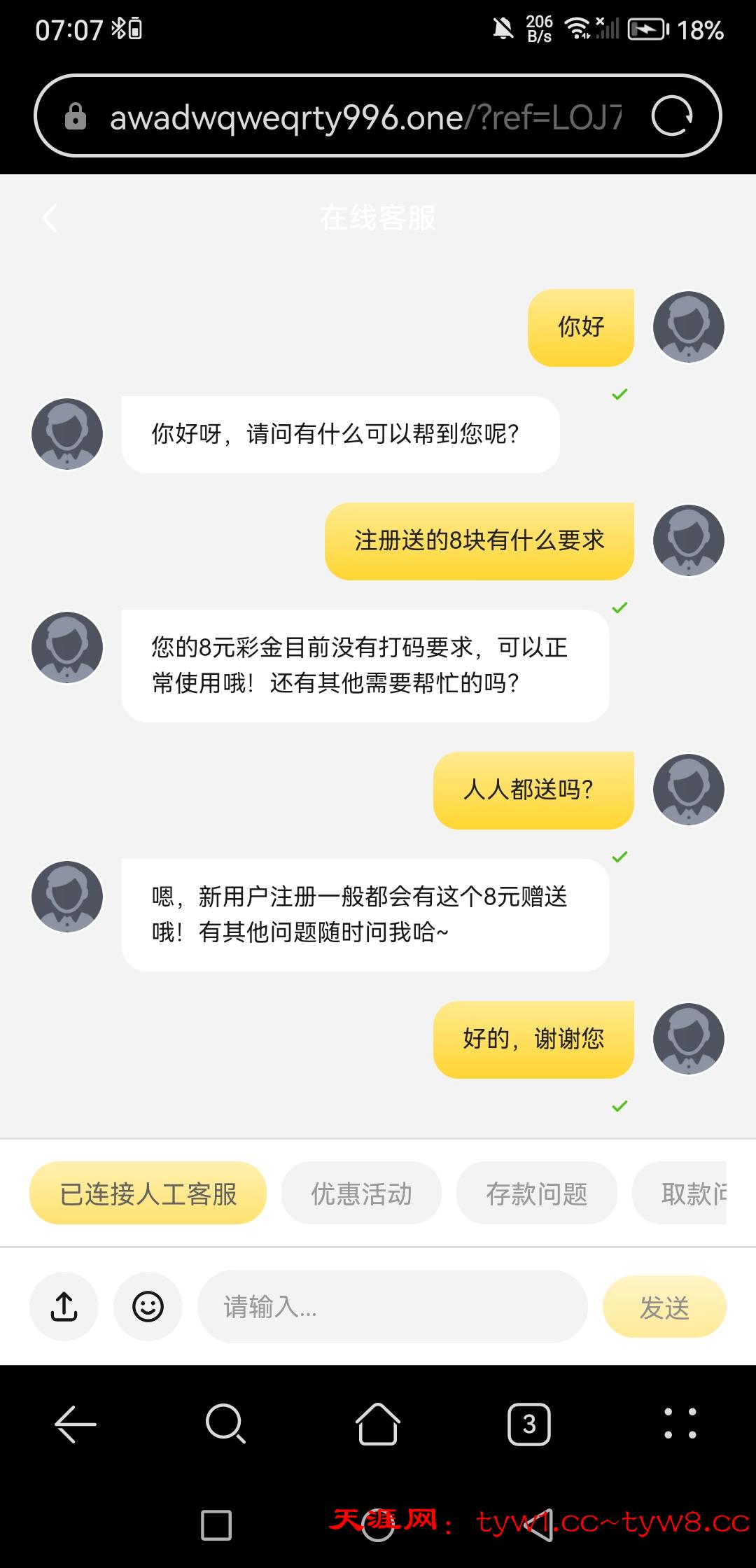Tap the Android square recent-apps button
The width and height of the screenshot is (756, 1568).
(x=214, y=1526)
